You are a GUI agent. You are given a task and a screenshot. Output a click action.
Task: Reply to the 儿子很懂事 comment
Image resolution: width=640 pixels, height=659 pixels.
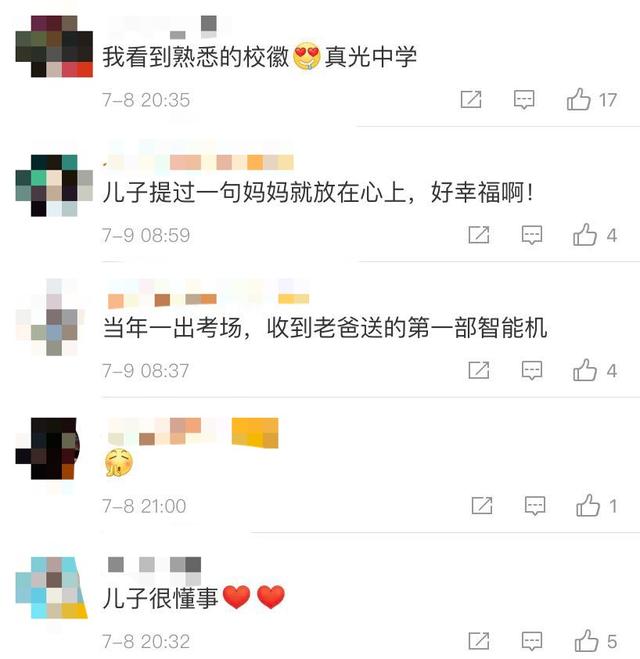click(x=533, y=641)
